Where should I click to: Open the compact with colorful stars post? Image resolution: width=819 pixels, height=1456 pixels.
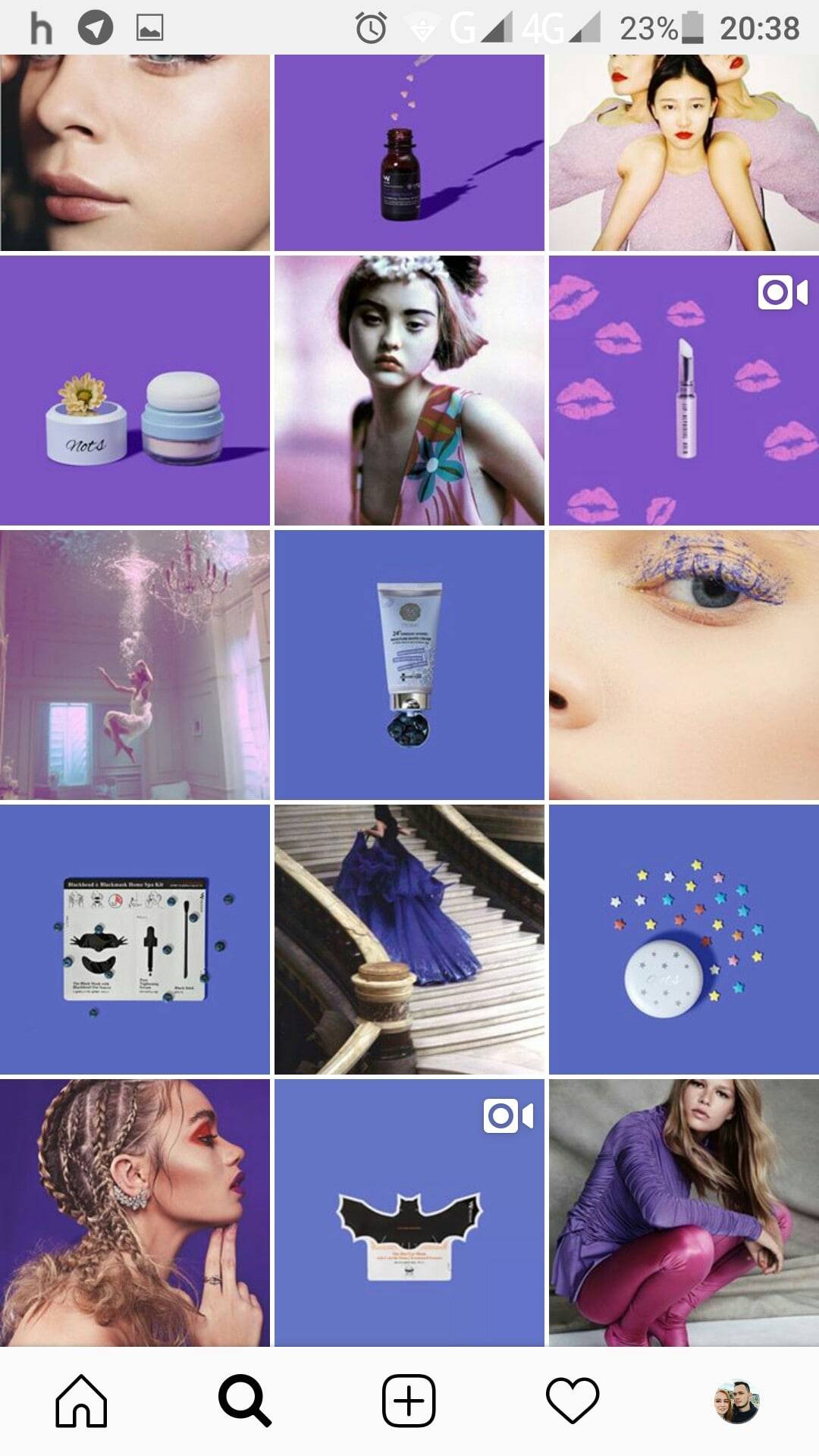[683, 940]
